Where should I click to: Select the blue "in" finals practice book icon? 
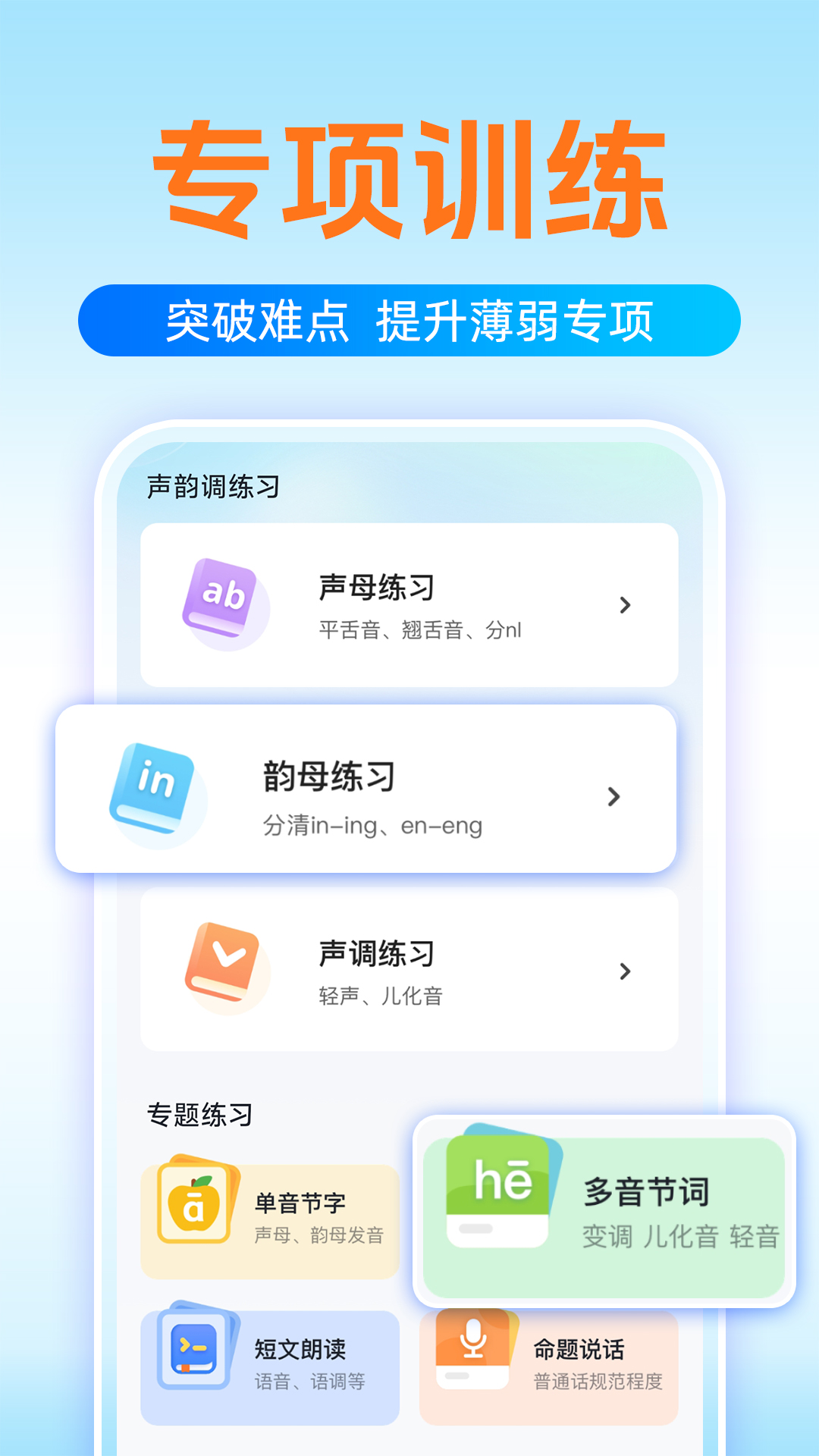click(x=155, y=789)
